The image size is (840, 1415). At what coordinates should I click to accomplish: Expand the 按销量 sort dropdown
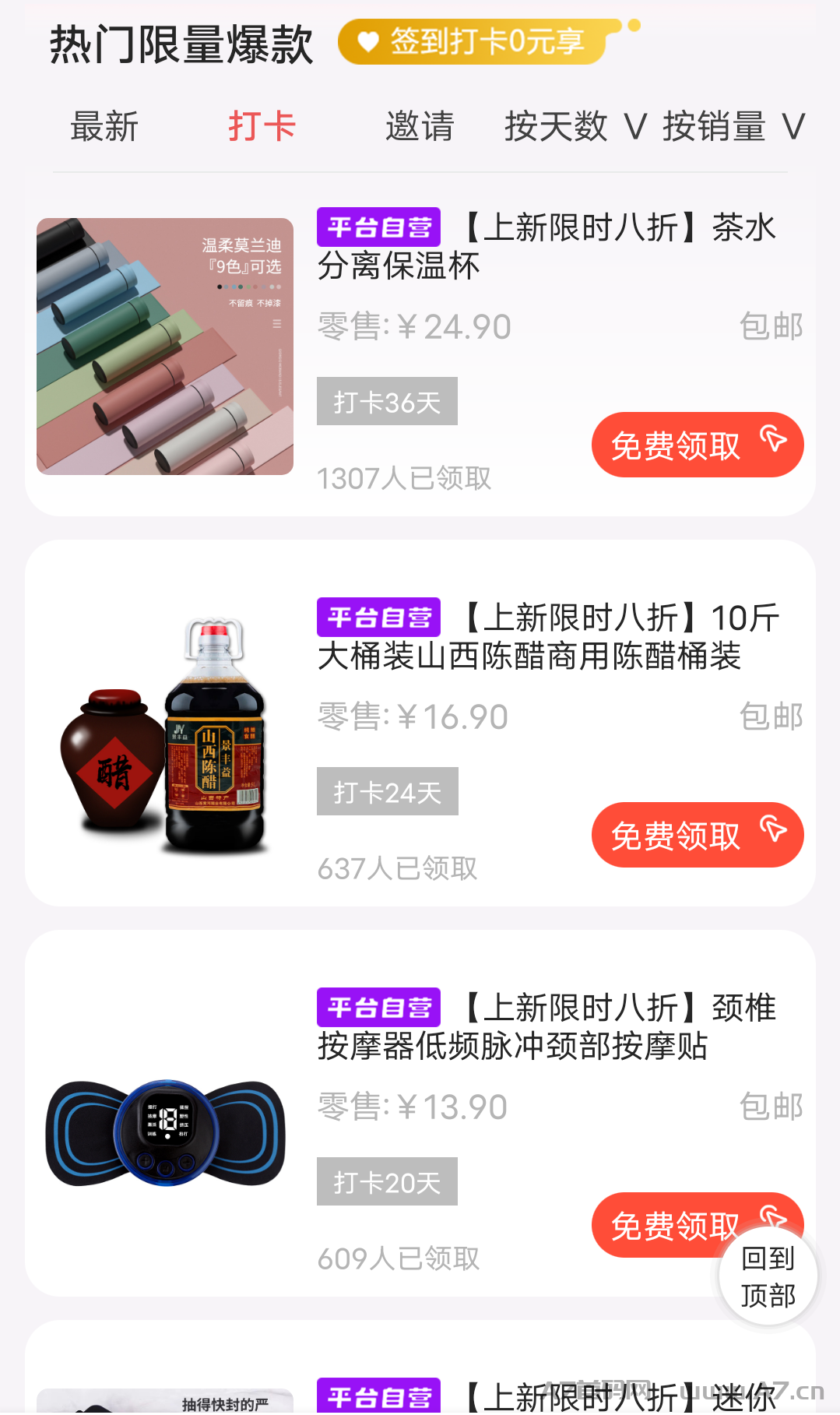tap(733, 127)
